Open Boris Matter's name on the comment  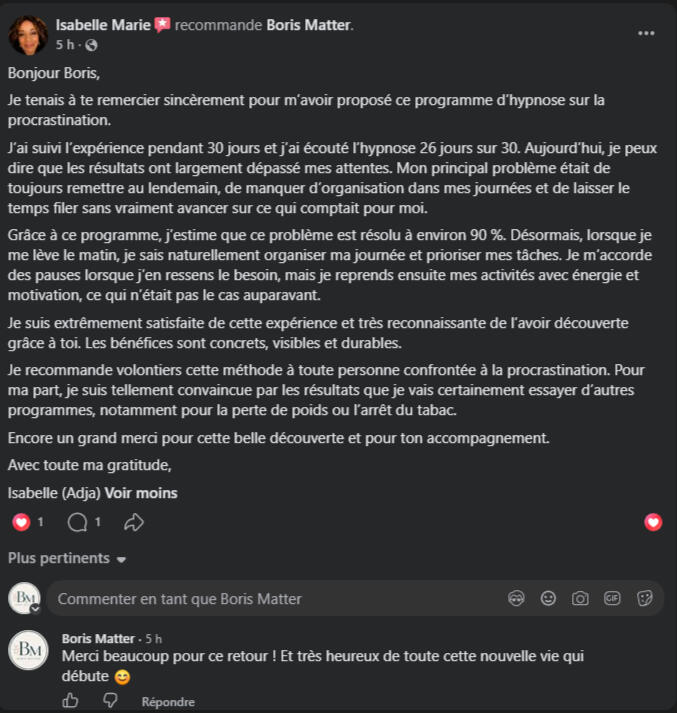click(x=98, y=639)
